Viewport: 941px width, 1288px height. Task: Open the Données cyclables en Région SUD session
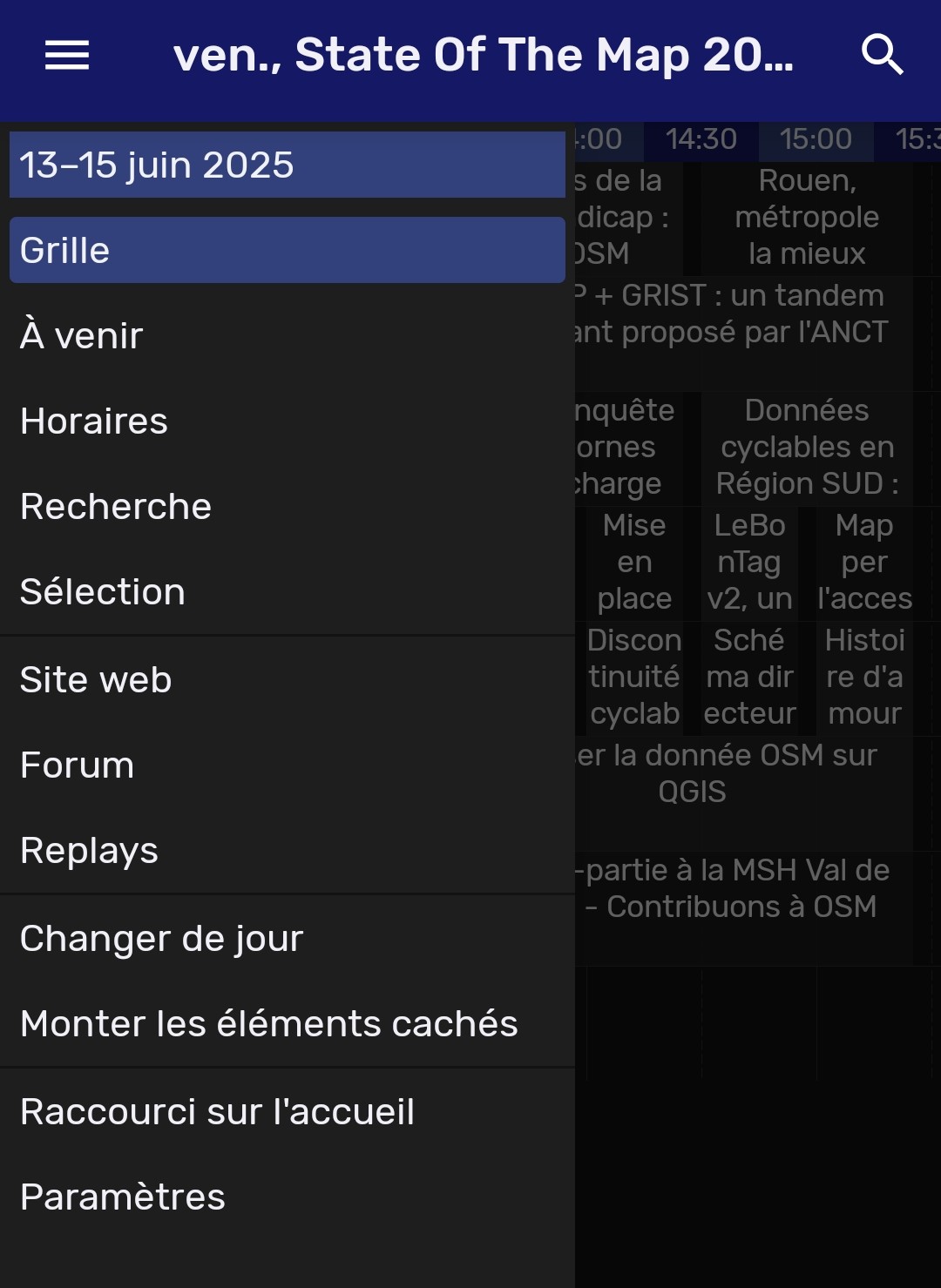[x=807, y=447]
